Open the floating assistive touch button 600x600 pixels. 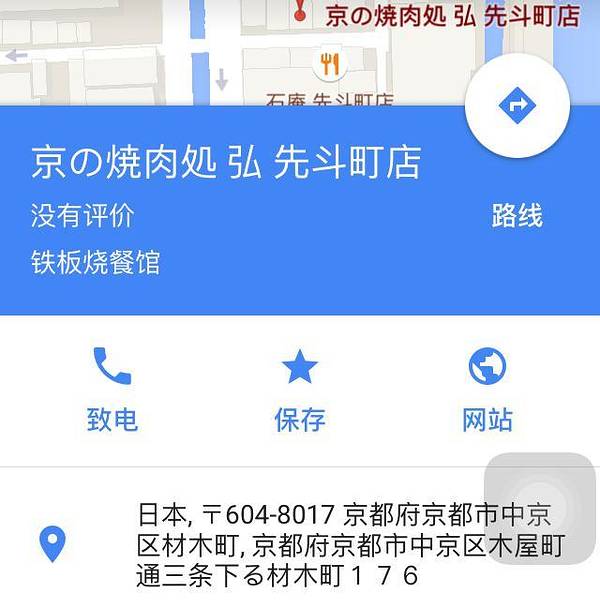[539, 506]
